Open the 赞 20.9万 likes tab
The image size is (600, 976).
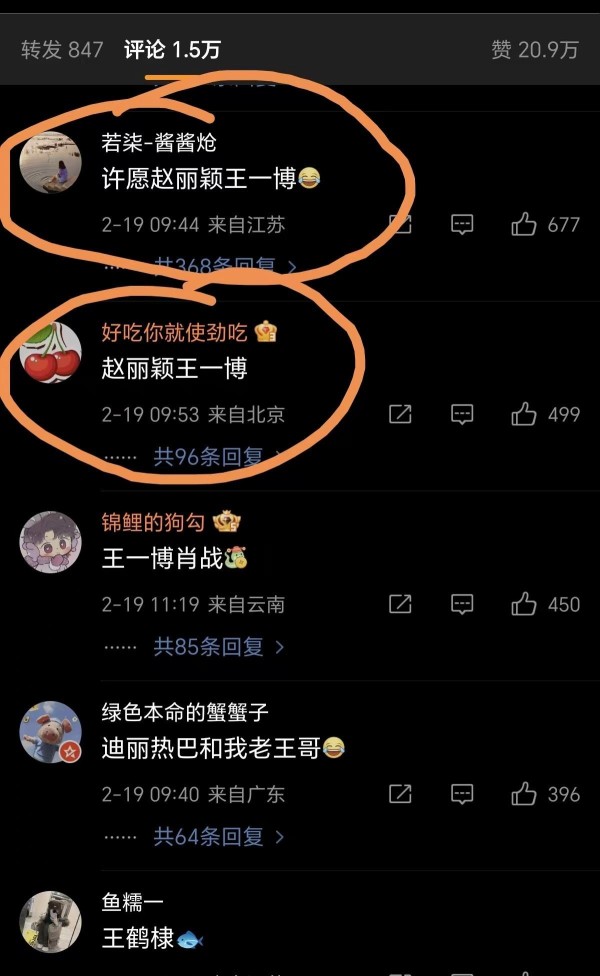pyautogui.click(x=534, y=49)
